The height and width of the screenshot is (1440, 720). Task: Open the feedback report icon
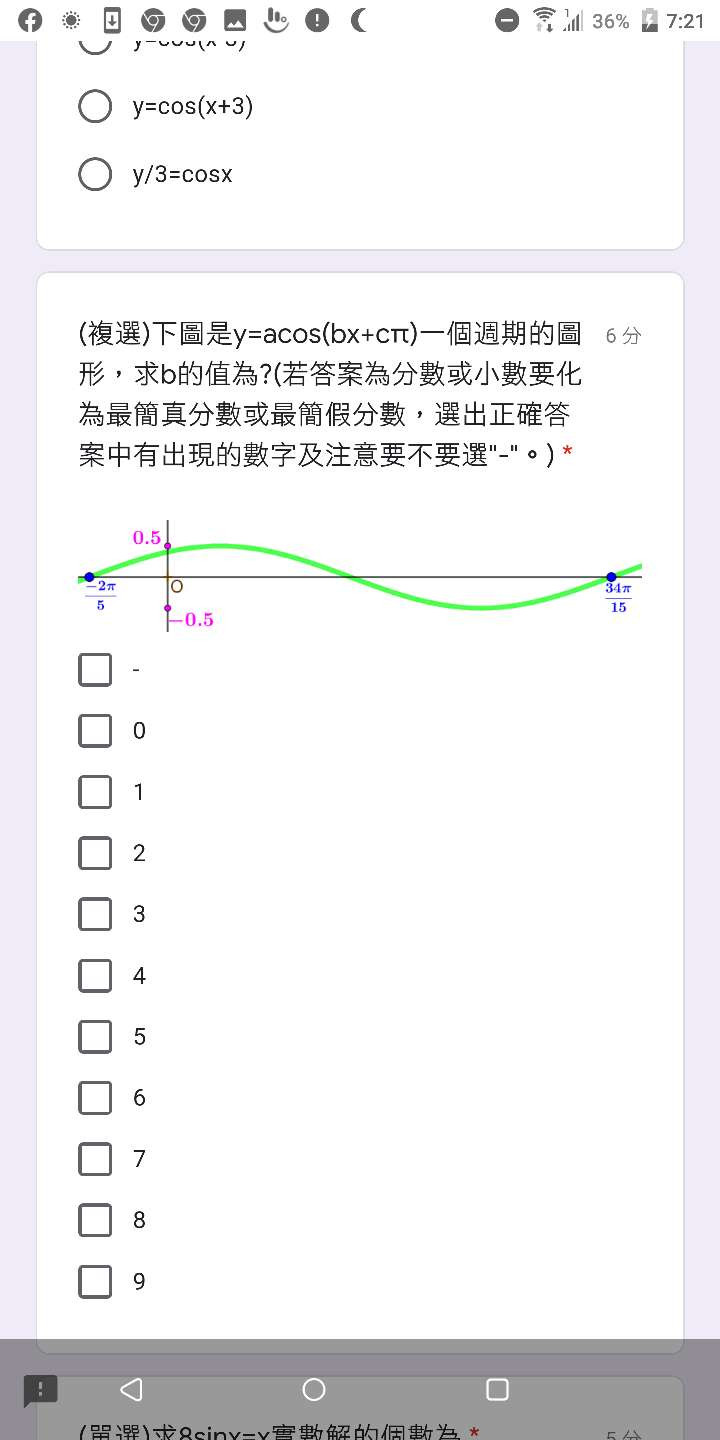click(41, 1389)
